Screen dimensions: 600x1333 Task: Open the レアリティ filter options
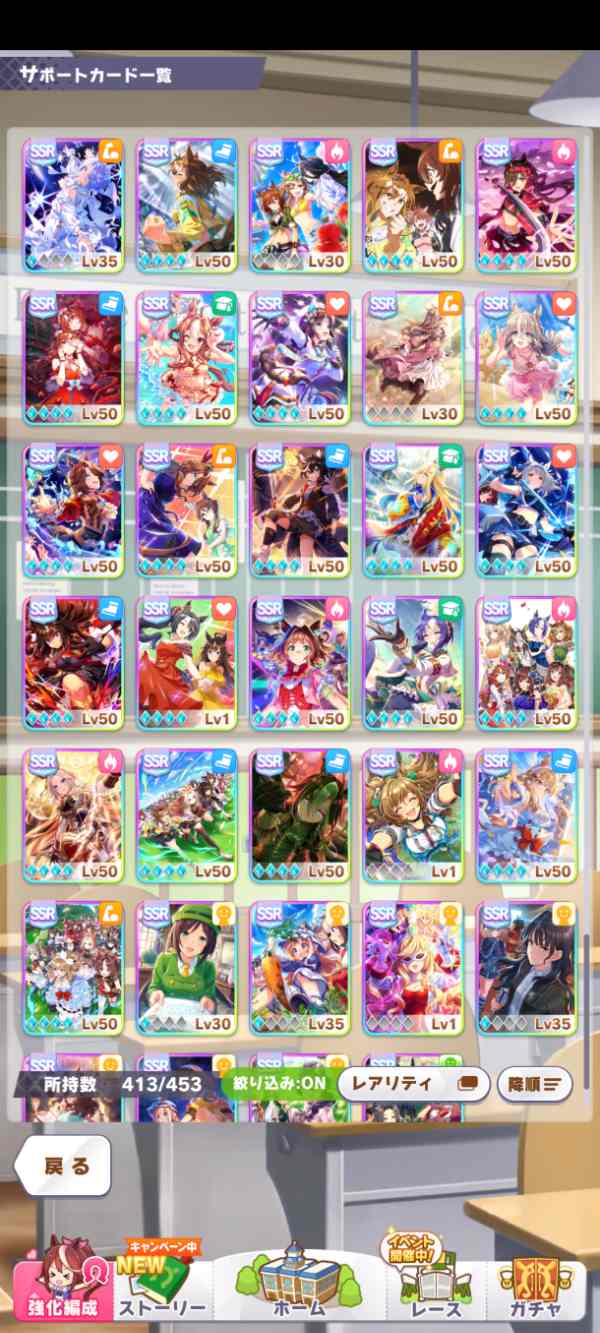click(x=413, y=1083)
